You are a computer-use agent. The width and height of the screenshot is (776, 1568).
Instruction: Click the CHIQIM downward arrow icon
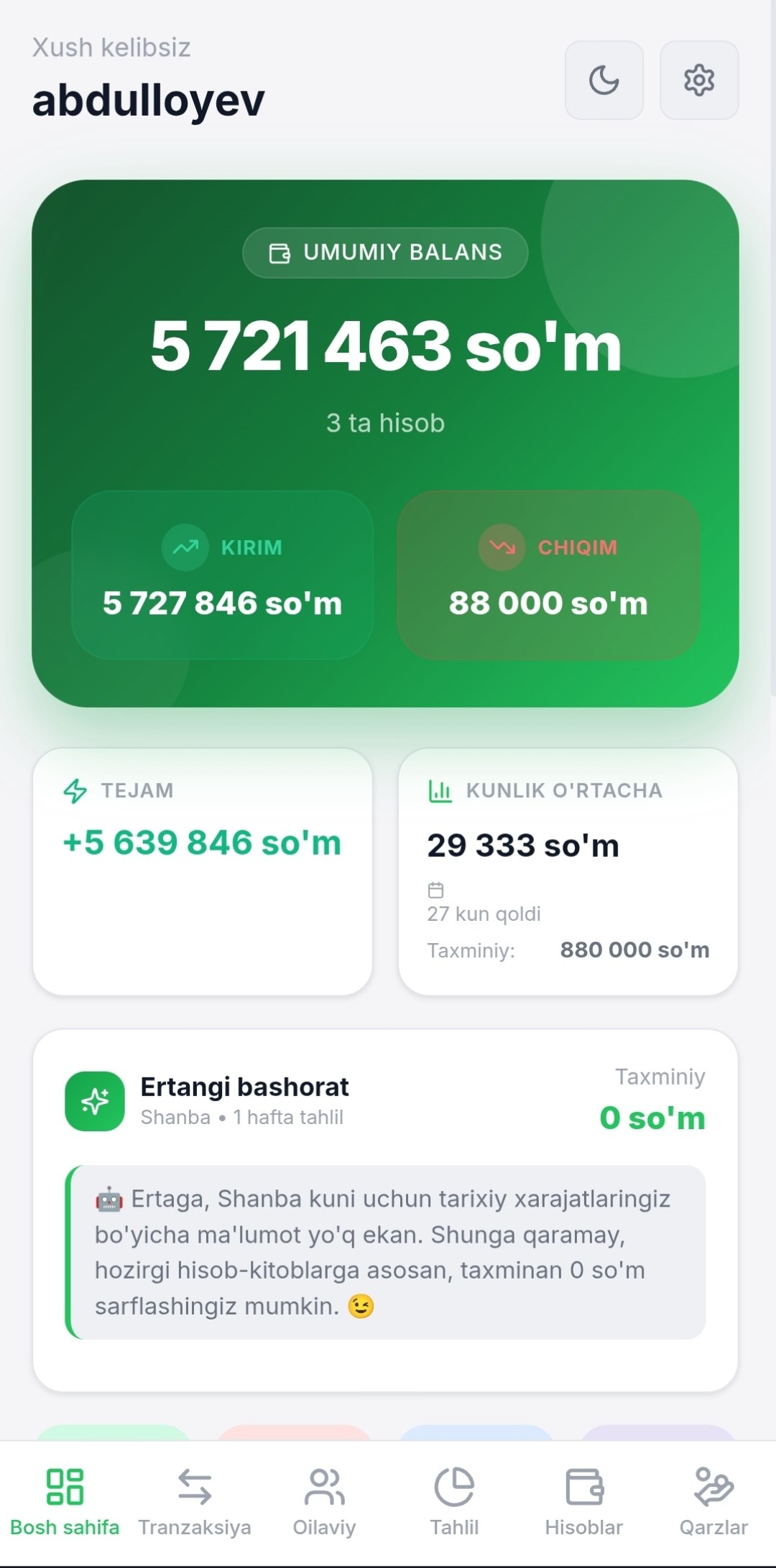click(x=502, y=547)
